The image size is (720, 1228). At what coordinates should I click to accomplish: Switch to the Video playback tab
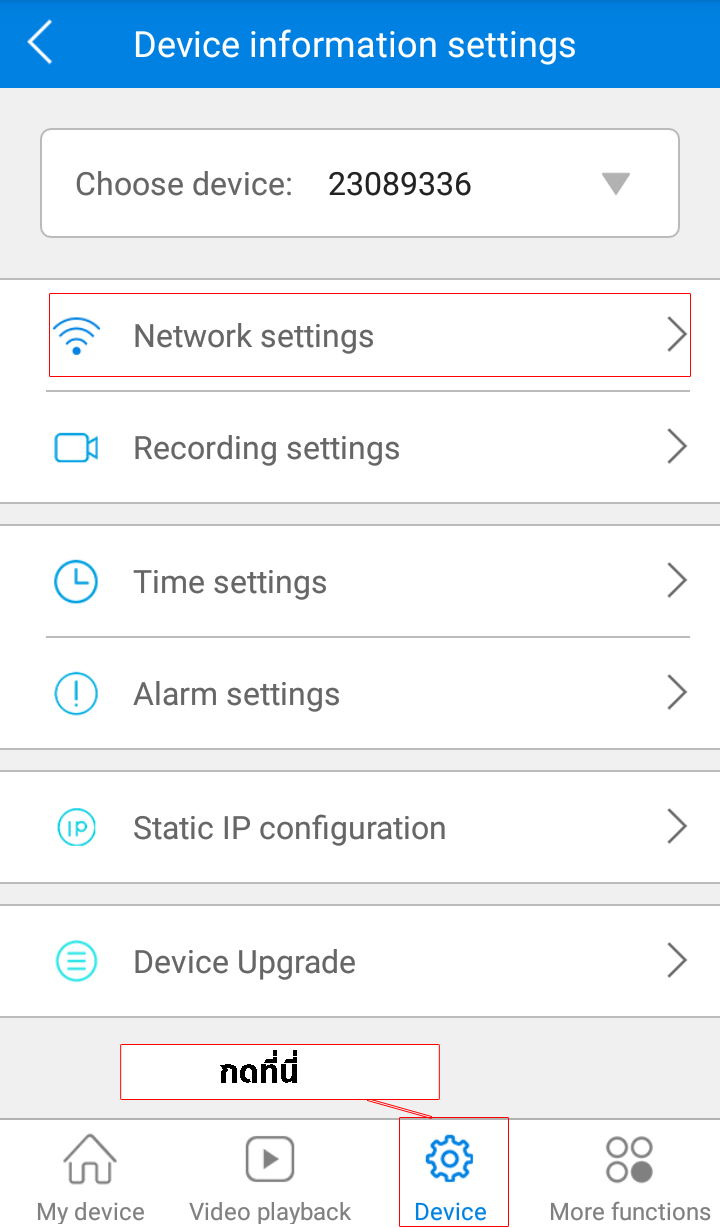coord(270,1176)
